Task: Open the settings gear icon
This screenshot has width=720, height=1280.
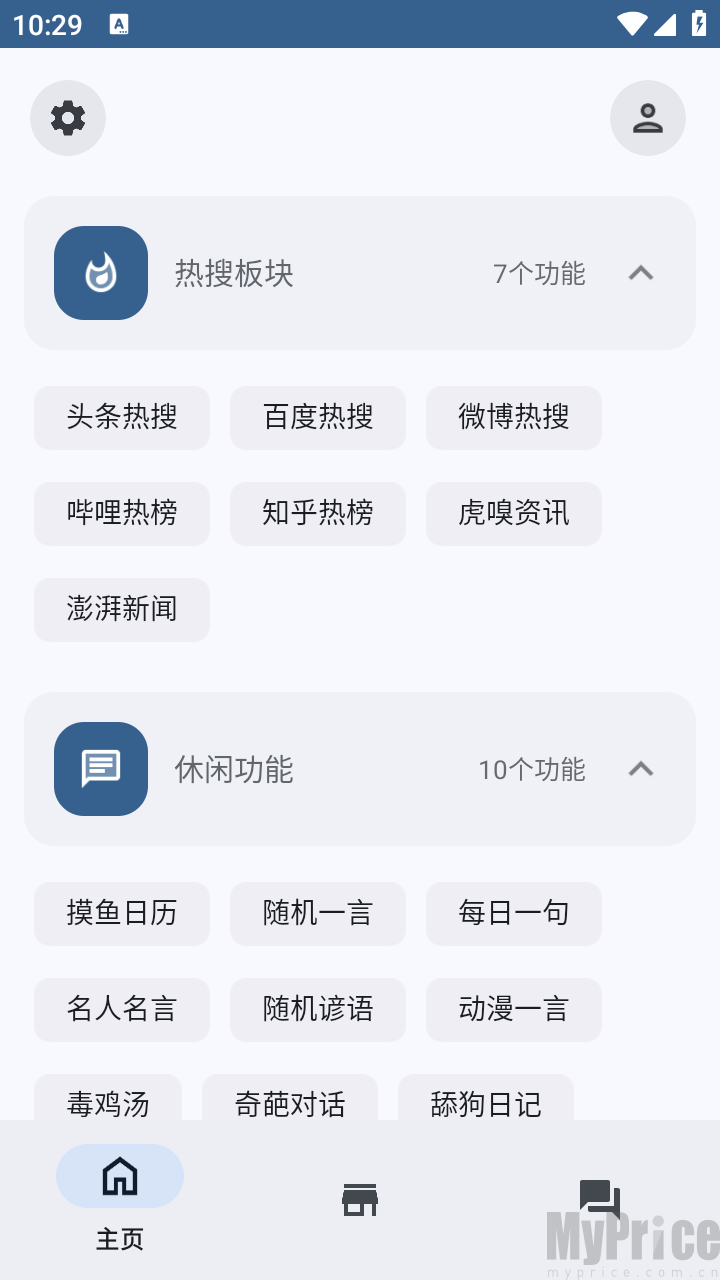Action: (x=67, y=117)
